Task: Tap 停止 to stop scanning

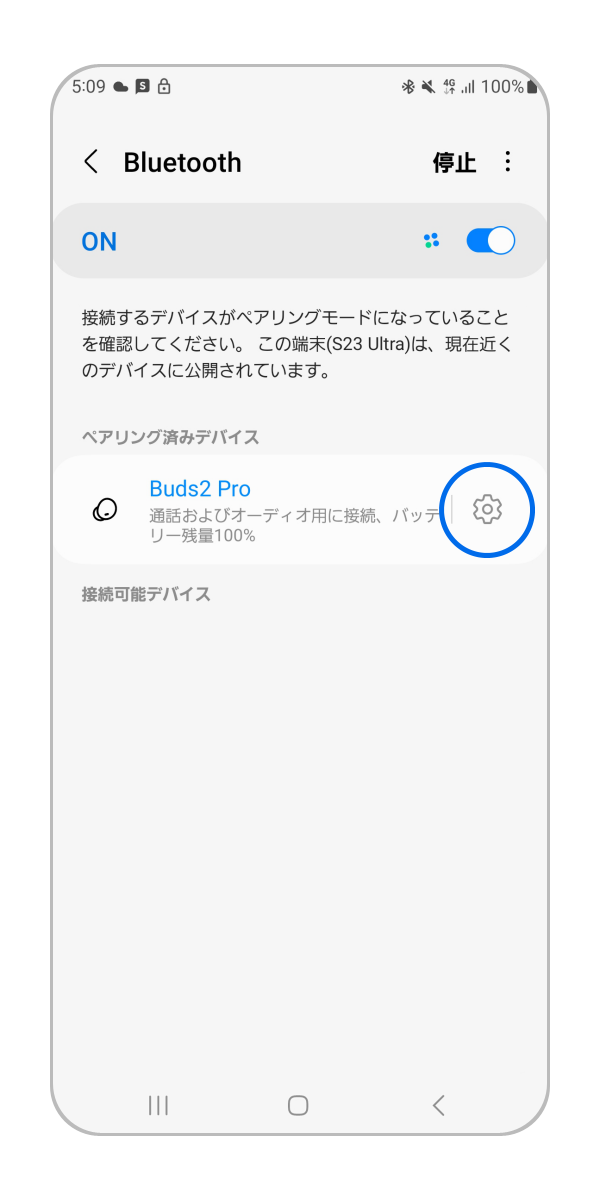Action: pyautogui.click(x=454, y=163)
